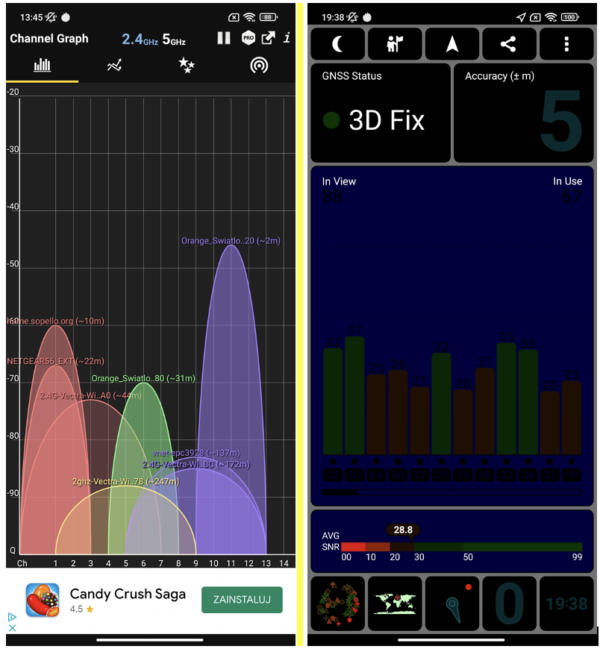Share the GNSS location
This screenshot has width=600, height=649.
[509, 44]
